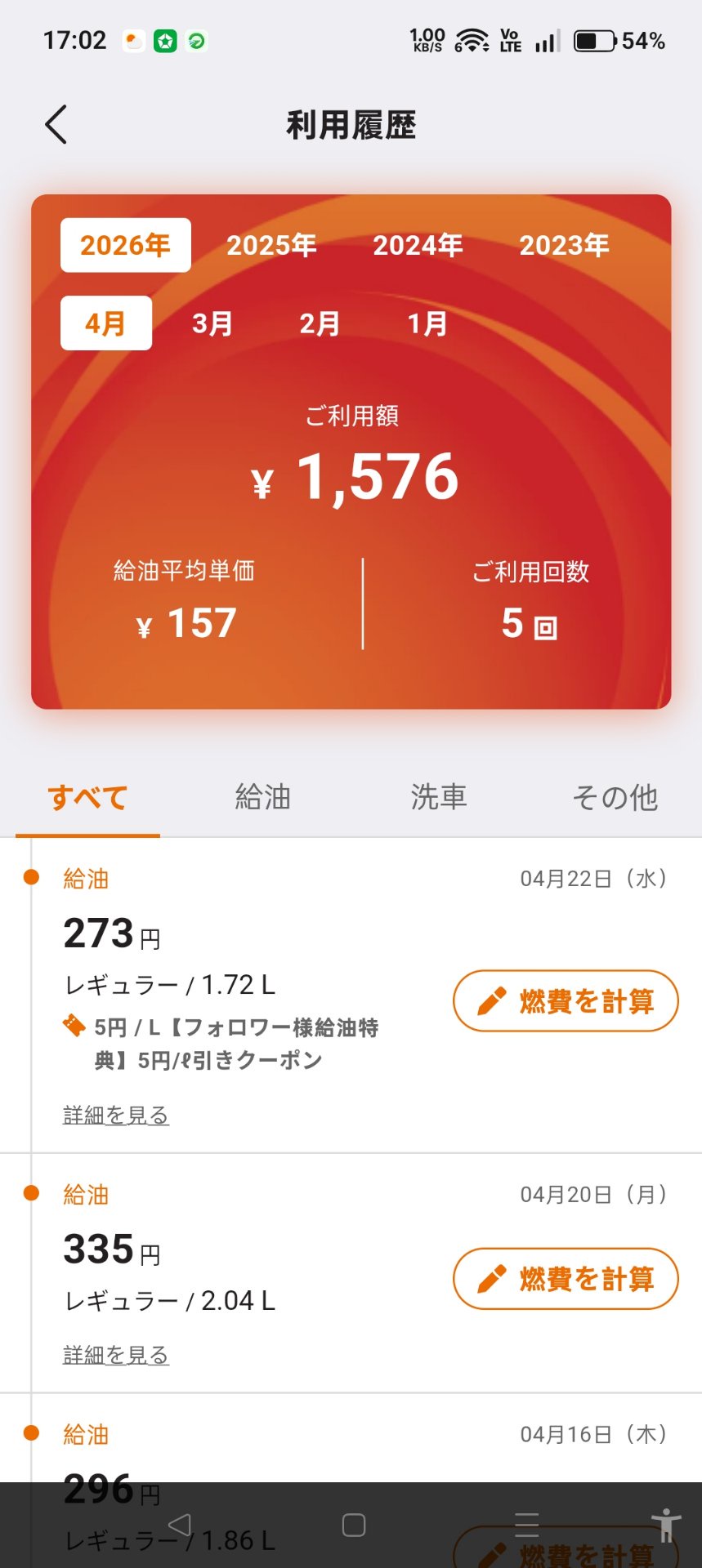
Task: Switch to the 洗車 tab
Action: (x=439, y=797)
